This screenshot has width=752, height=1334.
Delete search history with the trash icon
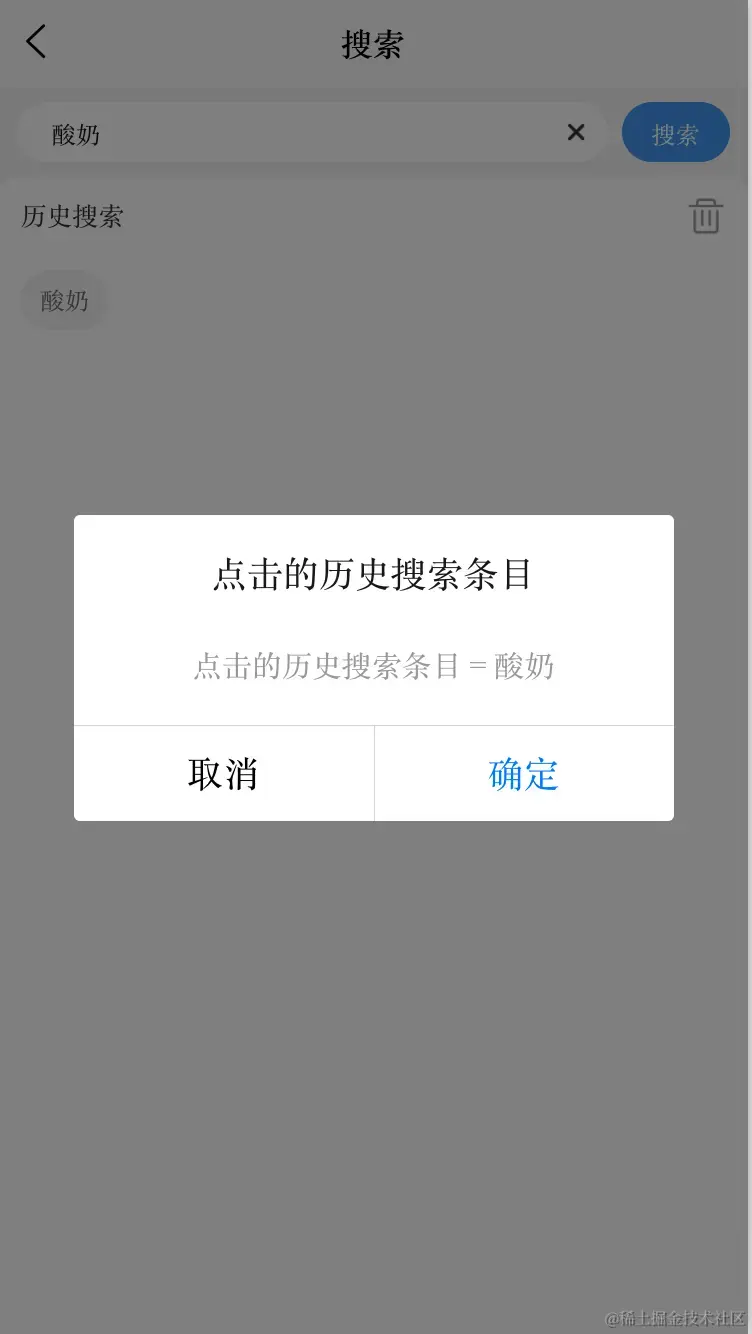705,216
